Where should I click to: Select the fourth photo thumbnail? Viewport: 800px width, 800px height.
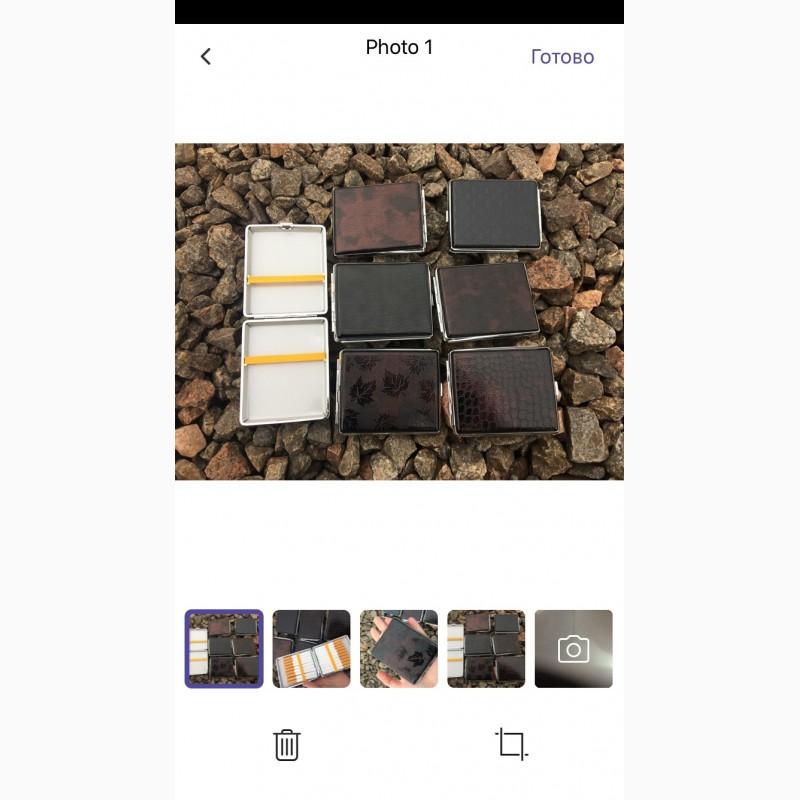[486, 648]
